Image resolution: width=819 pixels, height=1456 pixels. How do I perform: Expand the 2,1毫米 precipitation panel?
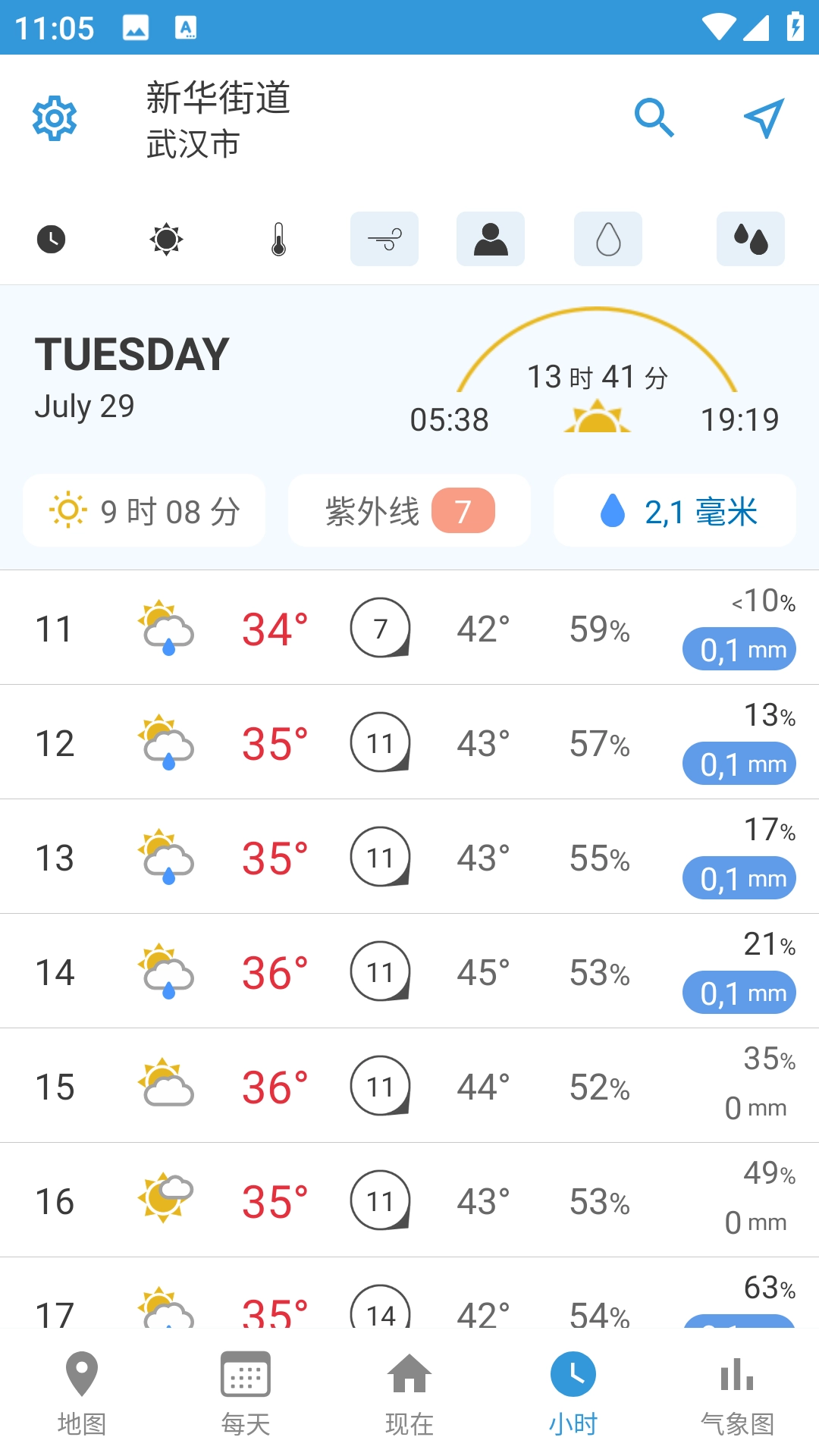(674, 510)
